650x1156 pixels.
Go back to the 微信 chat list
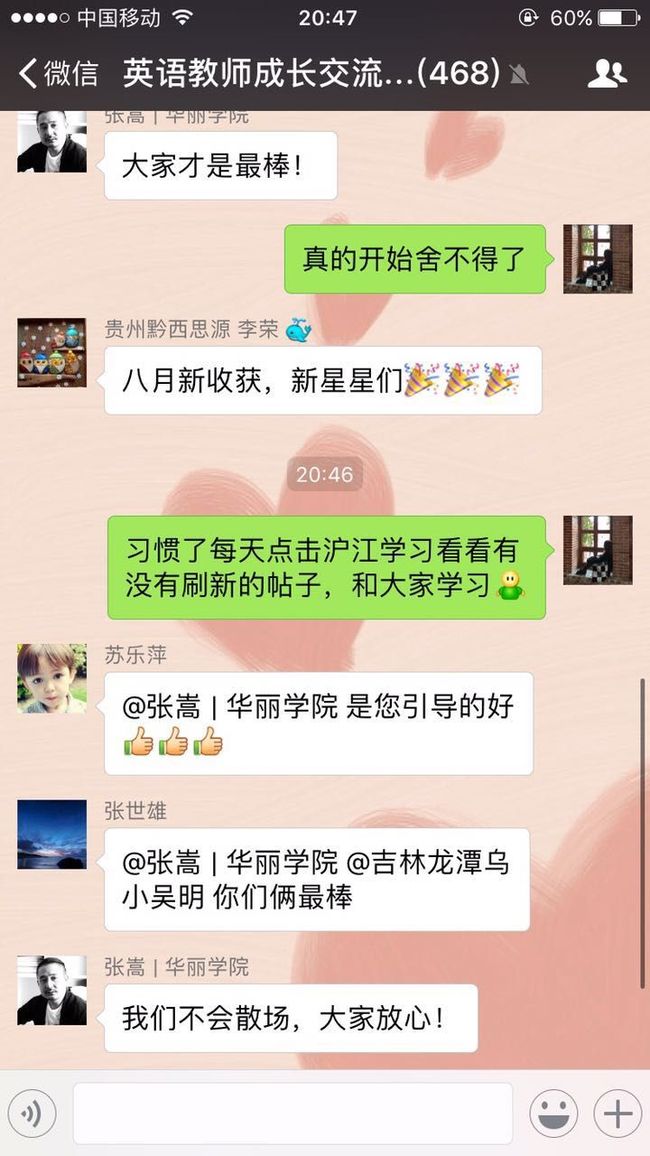pos(59,74)
